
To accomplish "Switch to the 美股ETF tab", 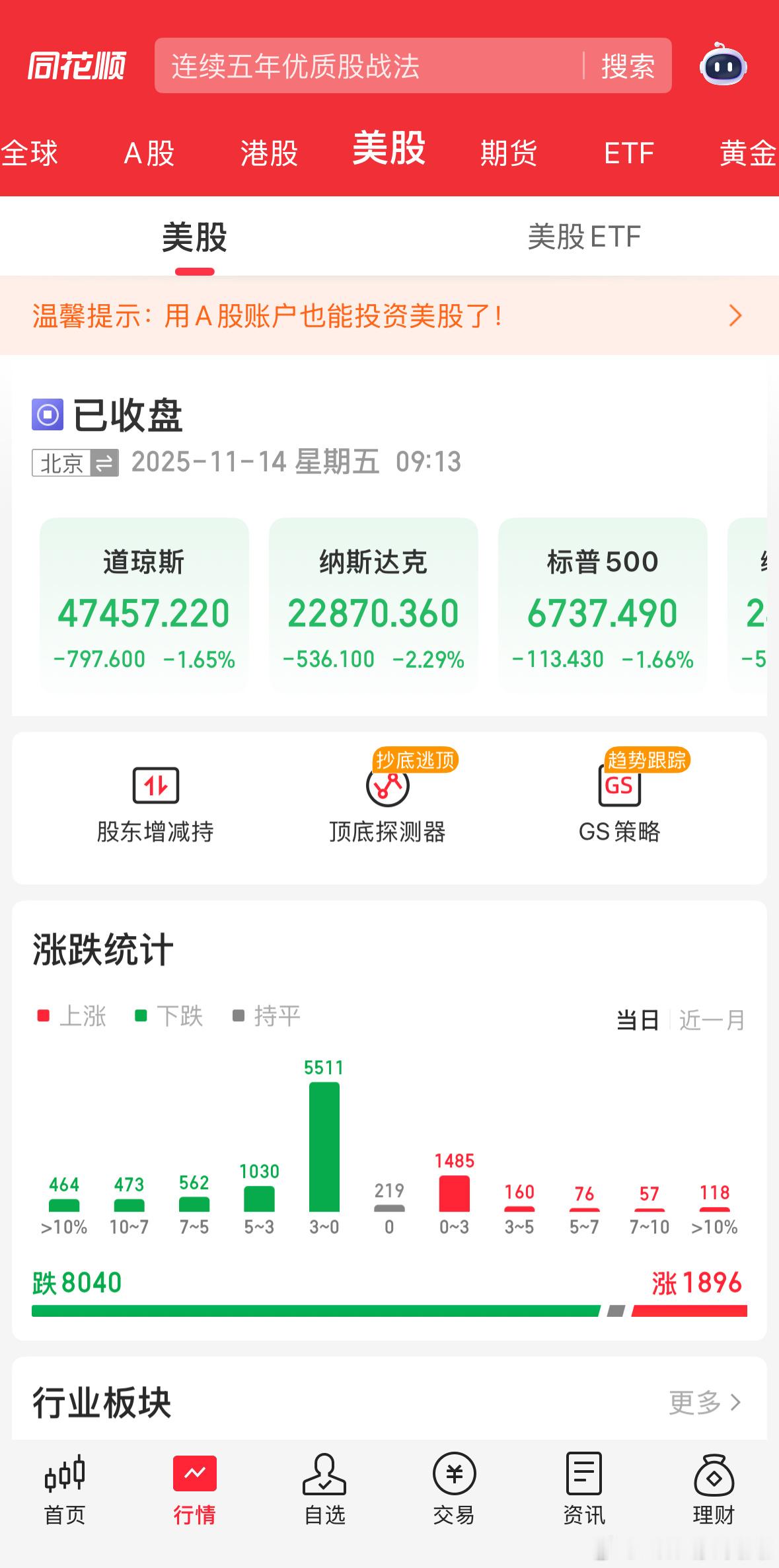I will click(584, 237).
